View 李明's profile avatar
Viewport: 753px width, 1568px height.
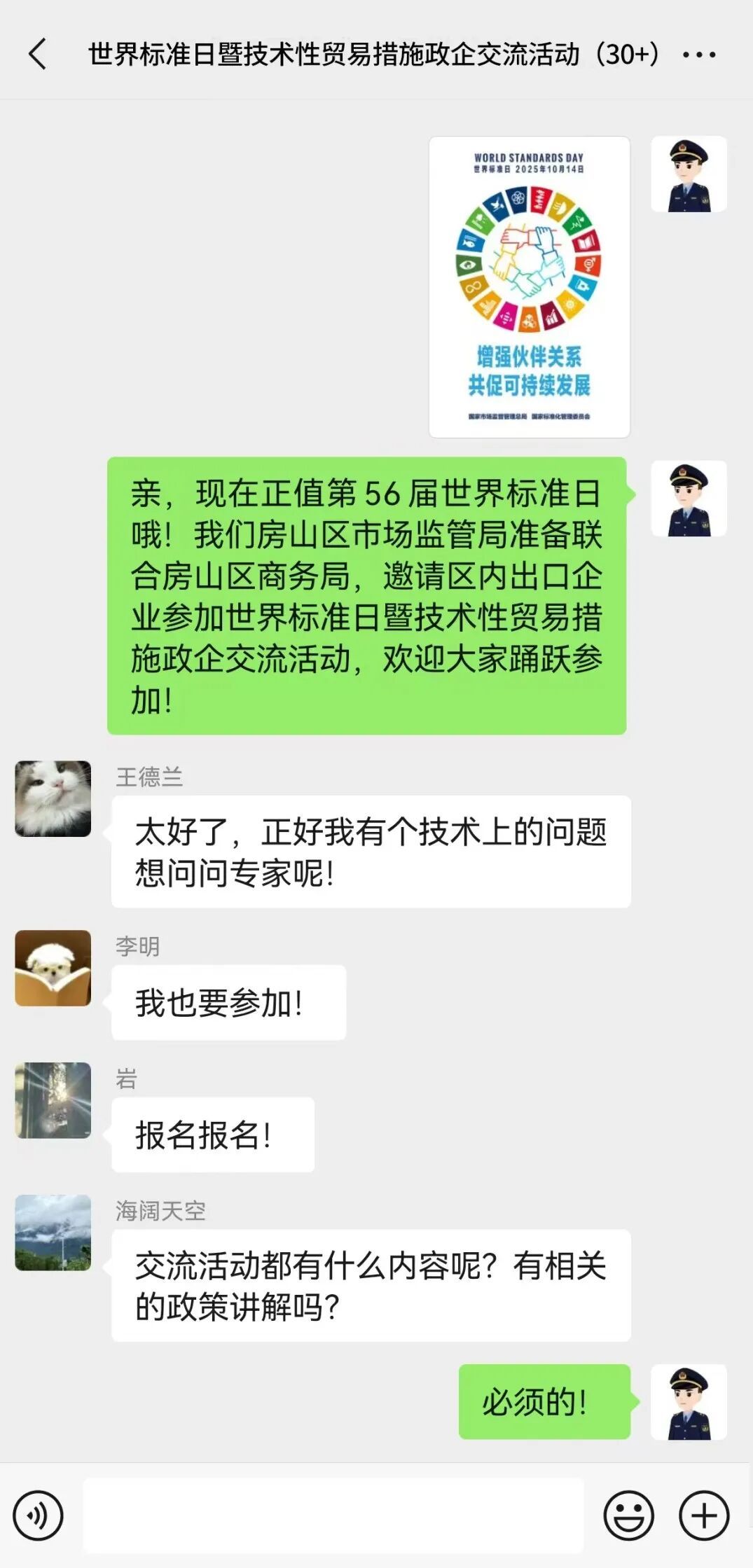53,968
